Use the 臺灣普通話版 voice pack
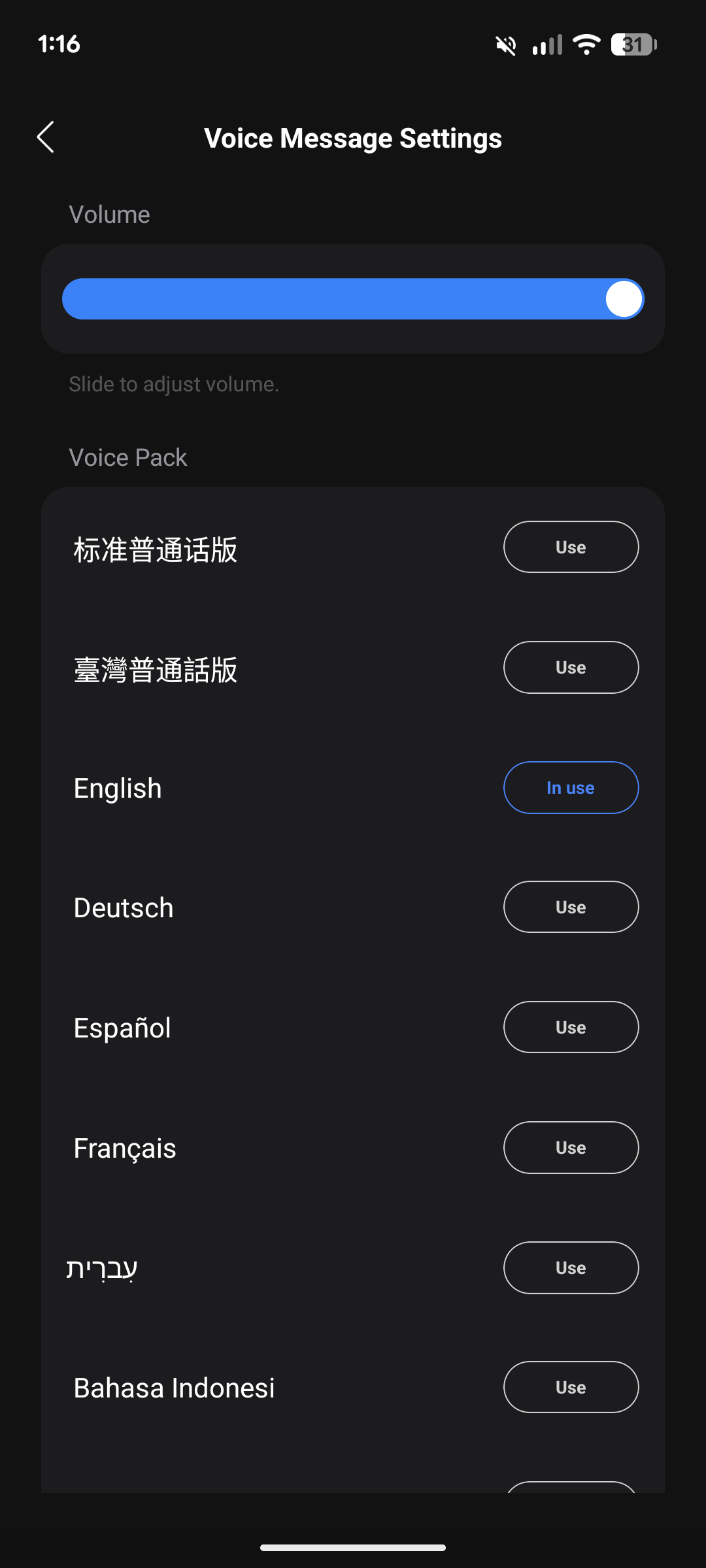Image resolution: width=706 pixels, height=1568 pixels. [x=571, y=667]
